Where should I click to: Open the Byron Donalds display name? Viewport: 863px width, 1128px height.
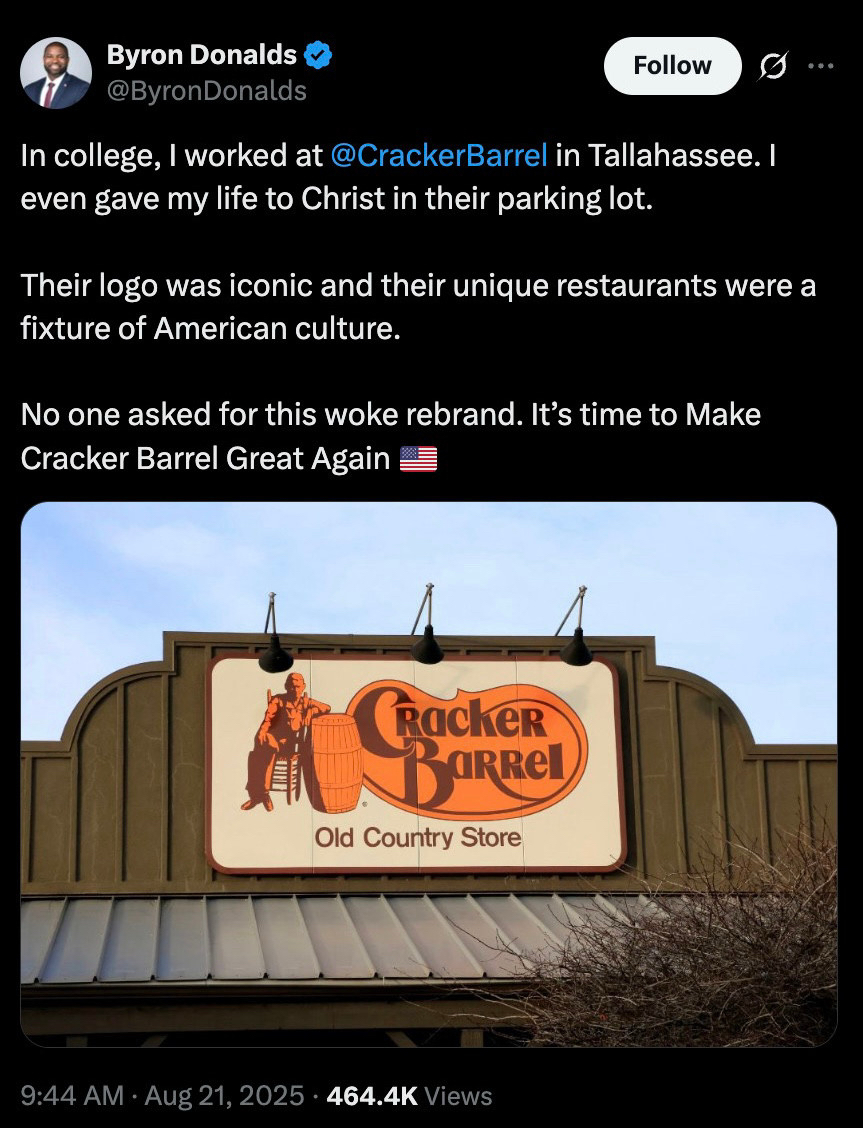(x=202, y=55)
